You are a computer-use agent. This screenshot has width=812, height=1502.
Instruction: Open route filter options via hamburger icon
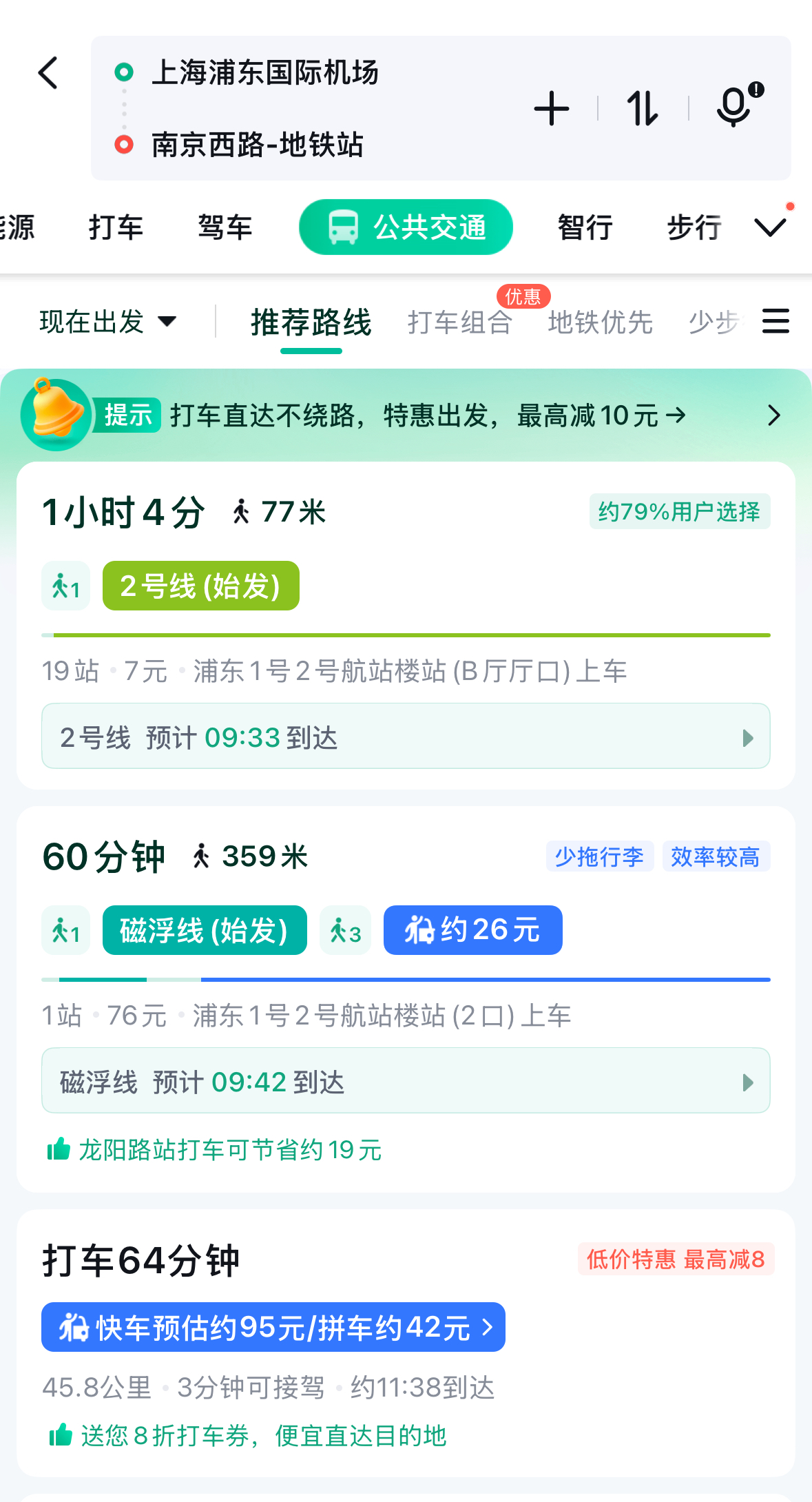[775, 321]
